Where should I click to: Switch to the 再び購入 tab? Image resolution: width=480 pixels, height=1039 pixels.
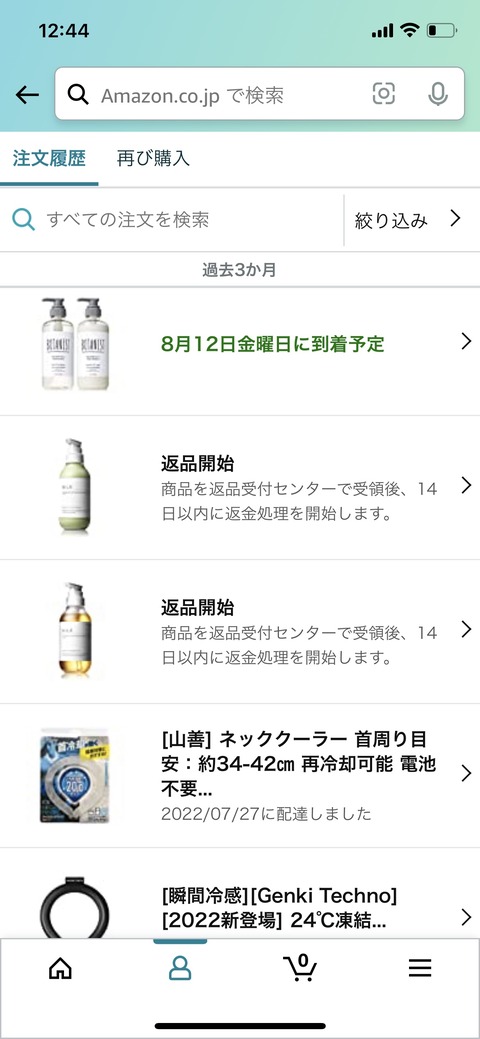153,158
